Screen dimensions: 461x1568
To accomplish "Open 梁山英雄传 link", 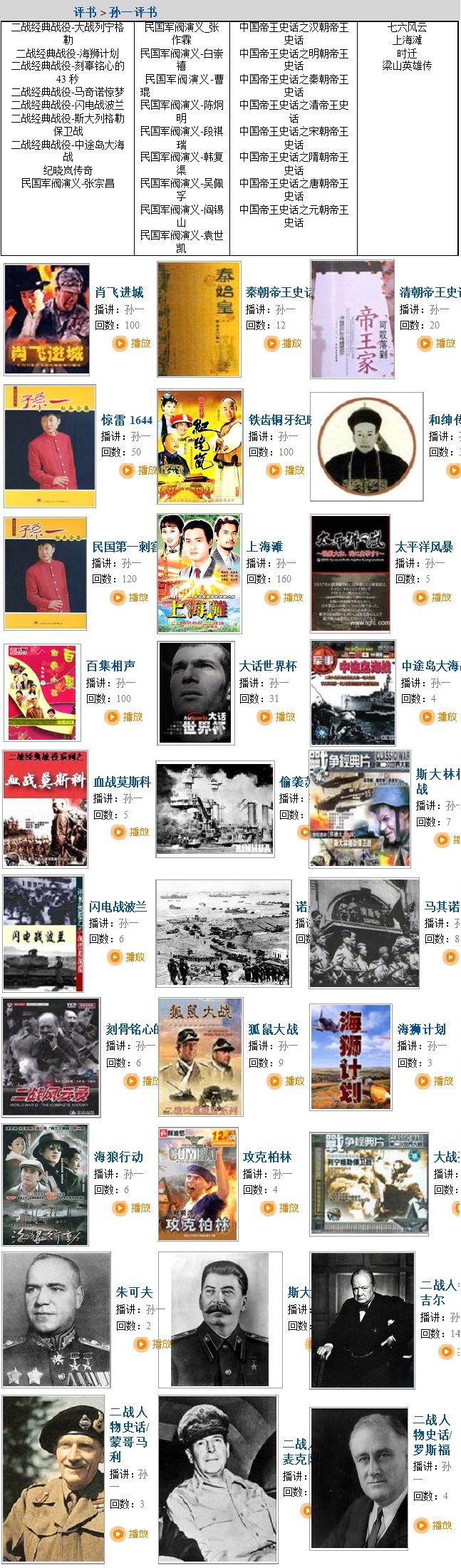I will pos(407,66).
